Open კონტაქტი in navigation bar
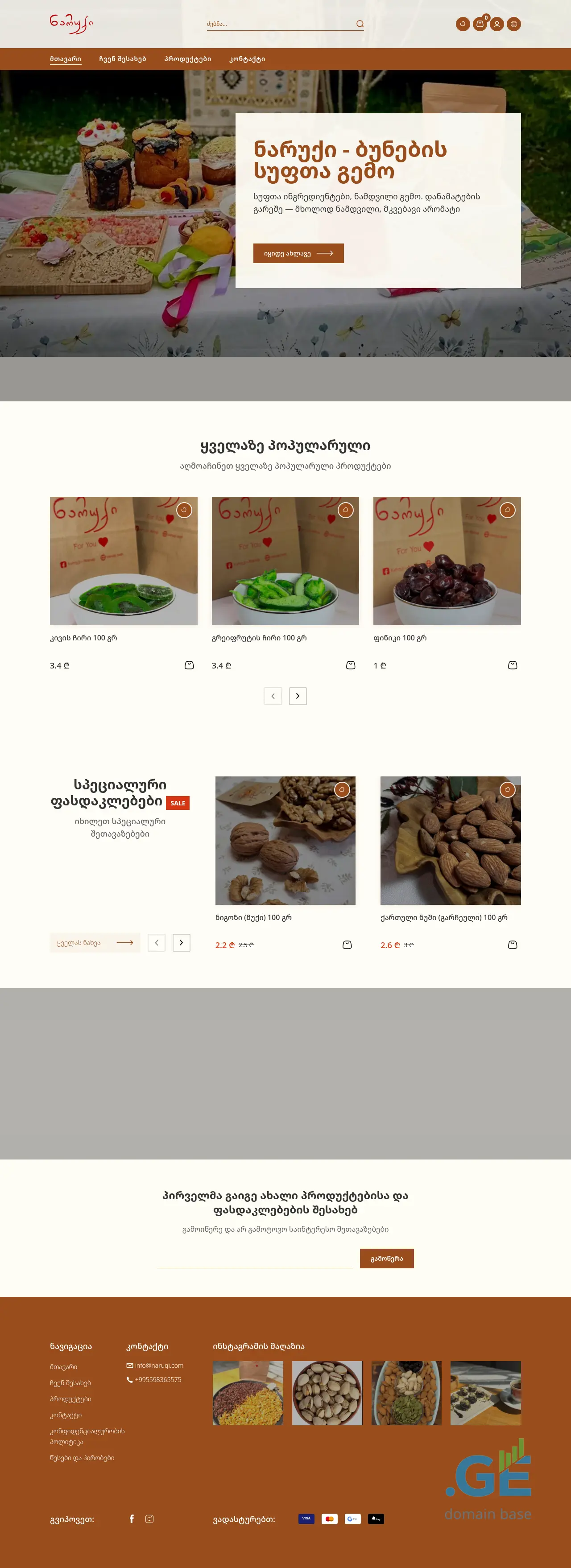Image resolution: width=571 pixels, height=1568 pixels. tap(247, 59)
